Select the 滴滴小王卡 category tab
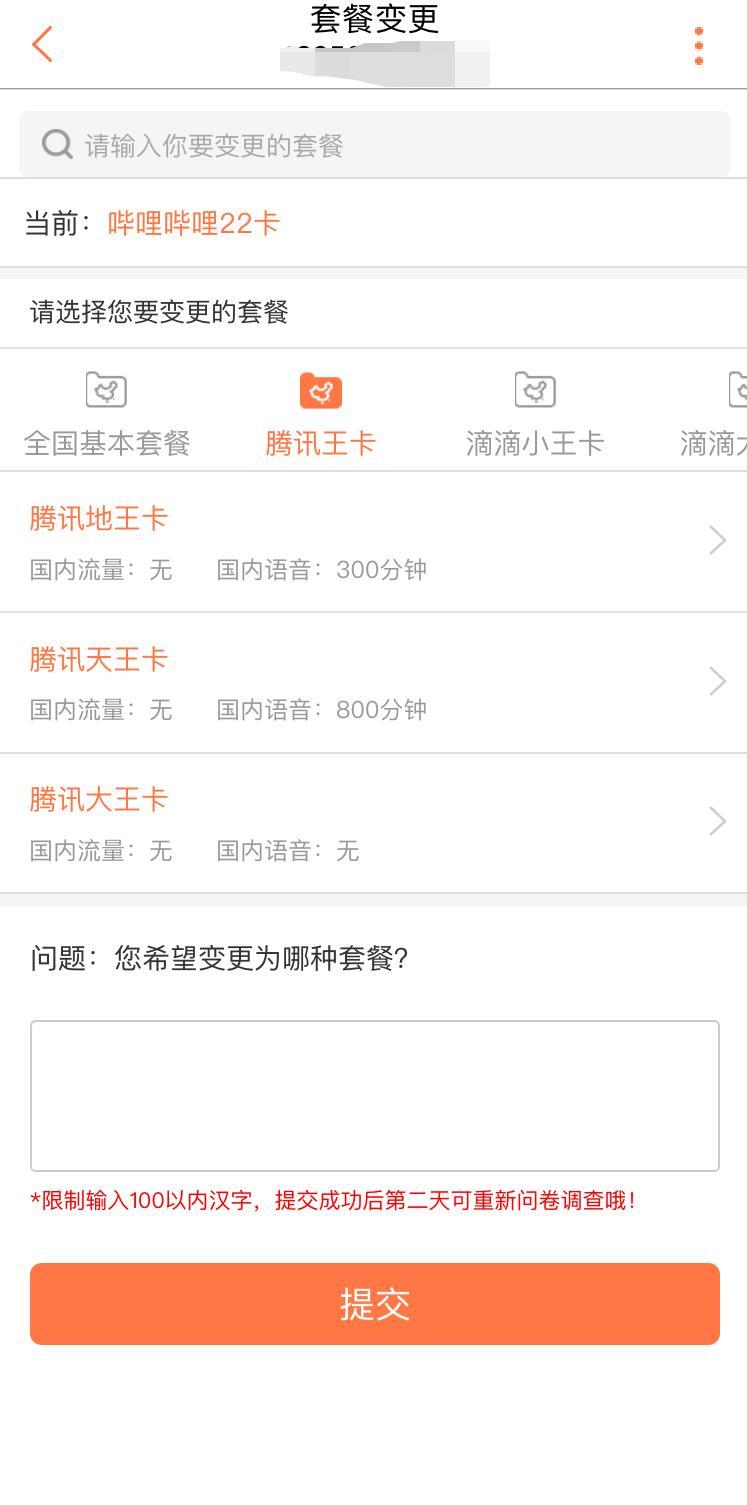 tap(534, 443)
